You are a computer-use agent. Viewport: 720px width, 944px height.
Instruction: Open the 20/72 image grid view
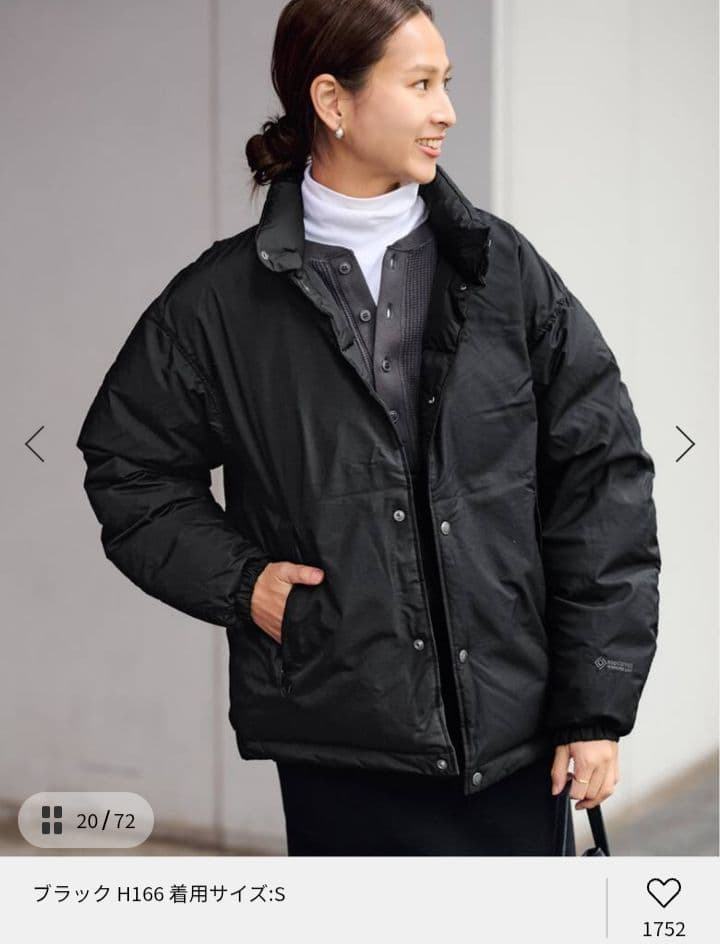point(86,821)
